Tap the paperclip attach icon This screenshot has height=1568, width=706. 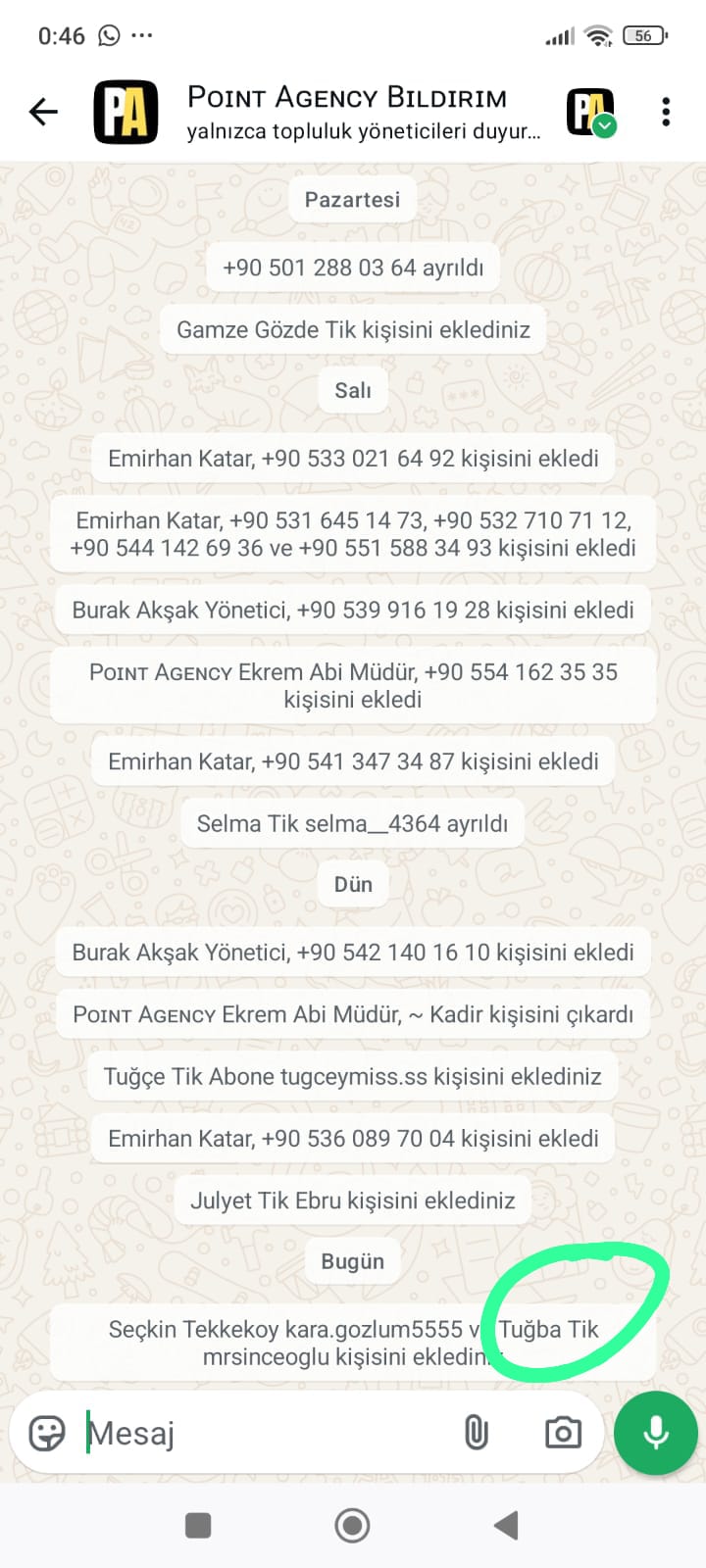(476, 1433)
